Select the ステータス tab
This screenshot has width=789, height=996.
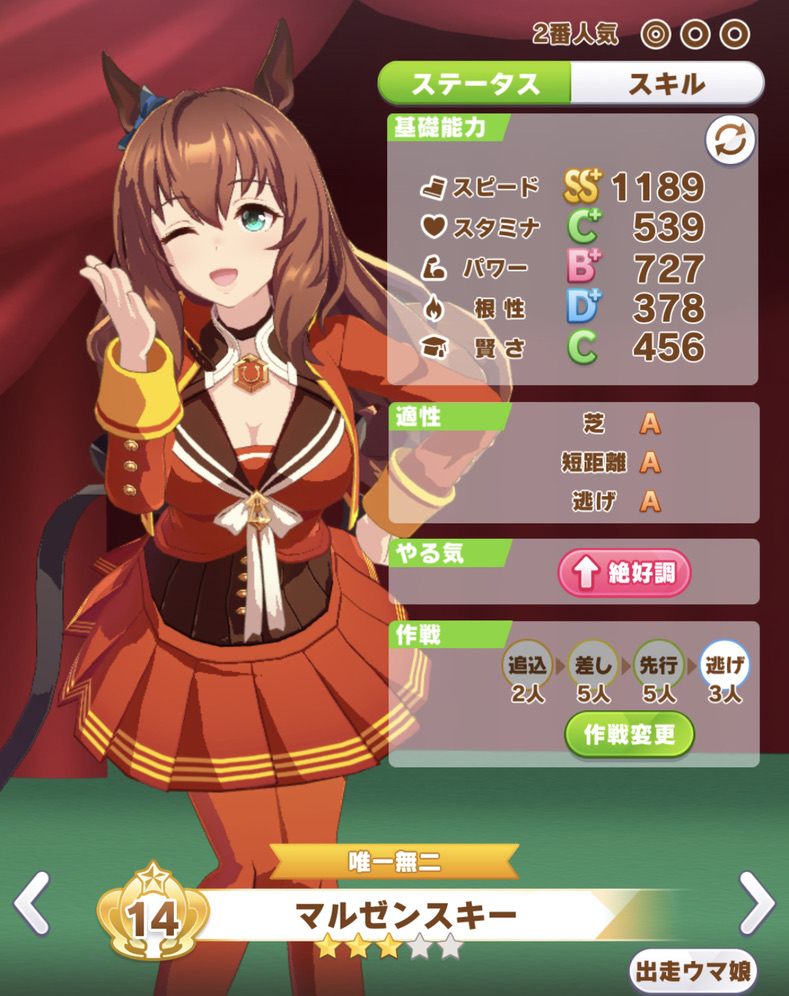(474, 83)
